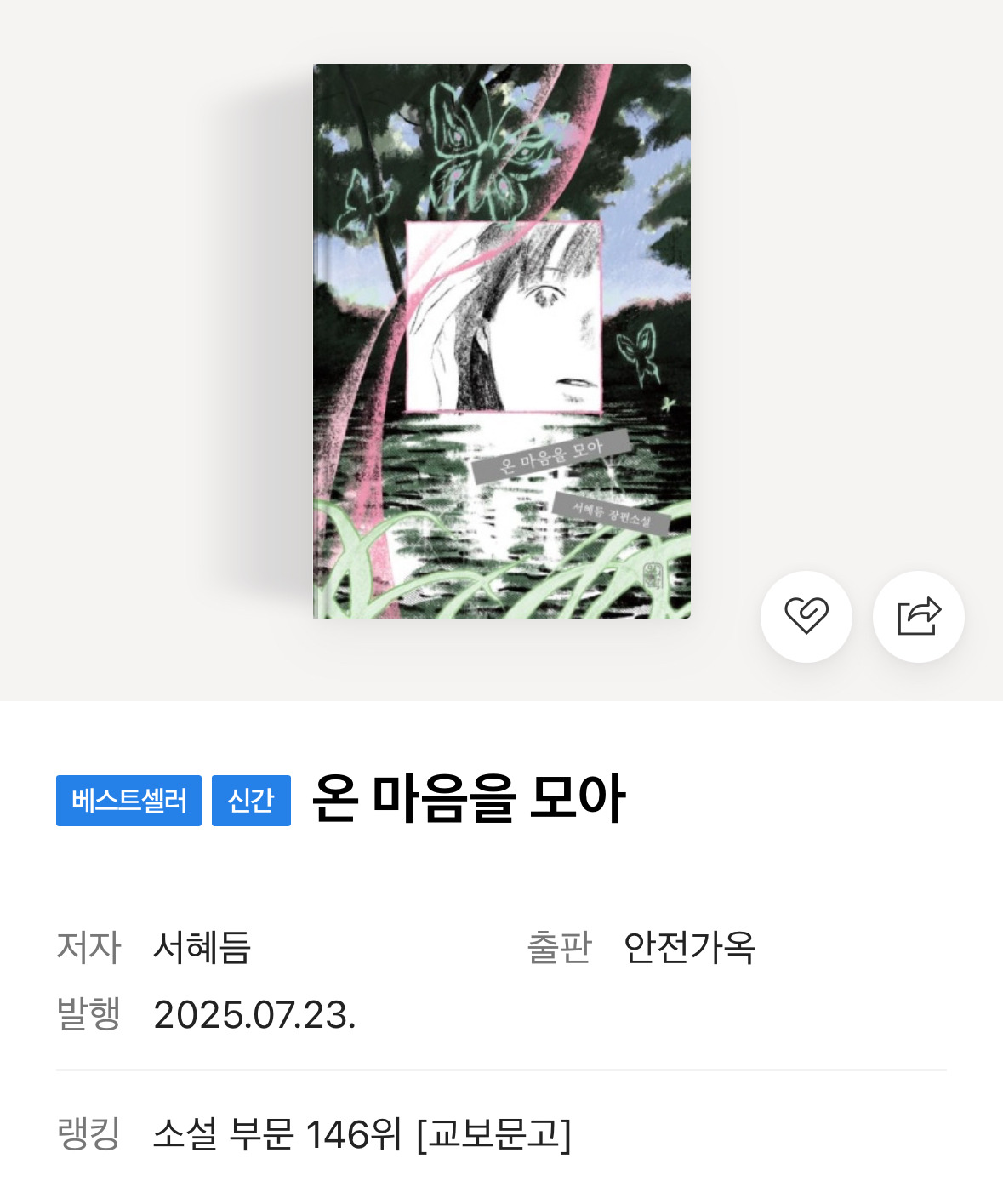Click the export arrow inside the circle
The height and width of the screenshot is (1204, 1003).
(x=919, y=617)
